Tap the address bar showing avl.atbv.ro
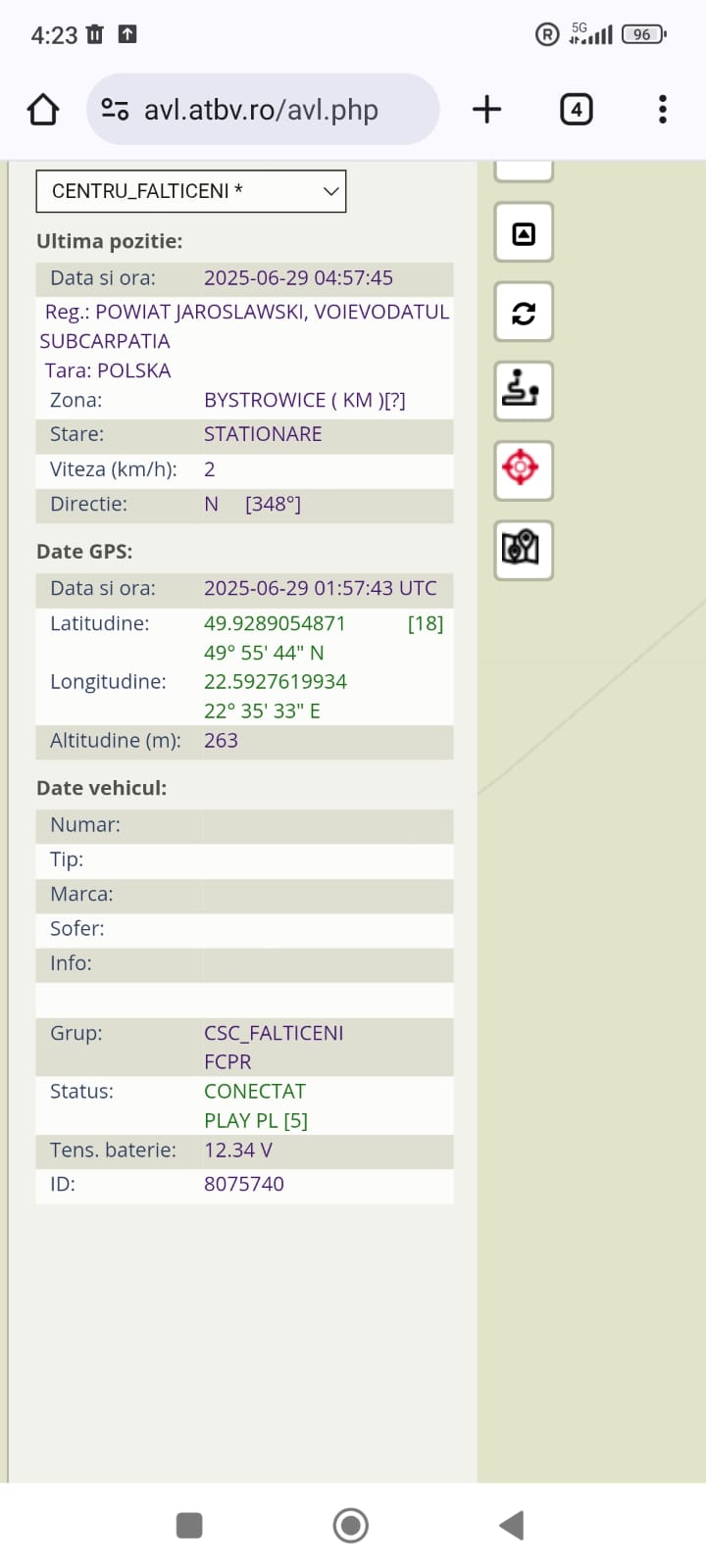The width and height of the screenshot is (706, 1568). [262, 110]
